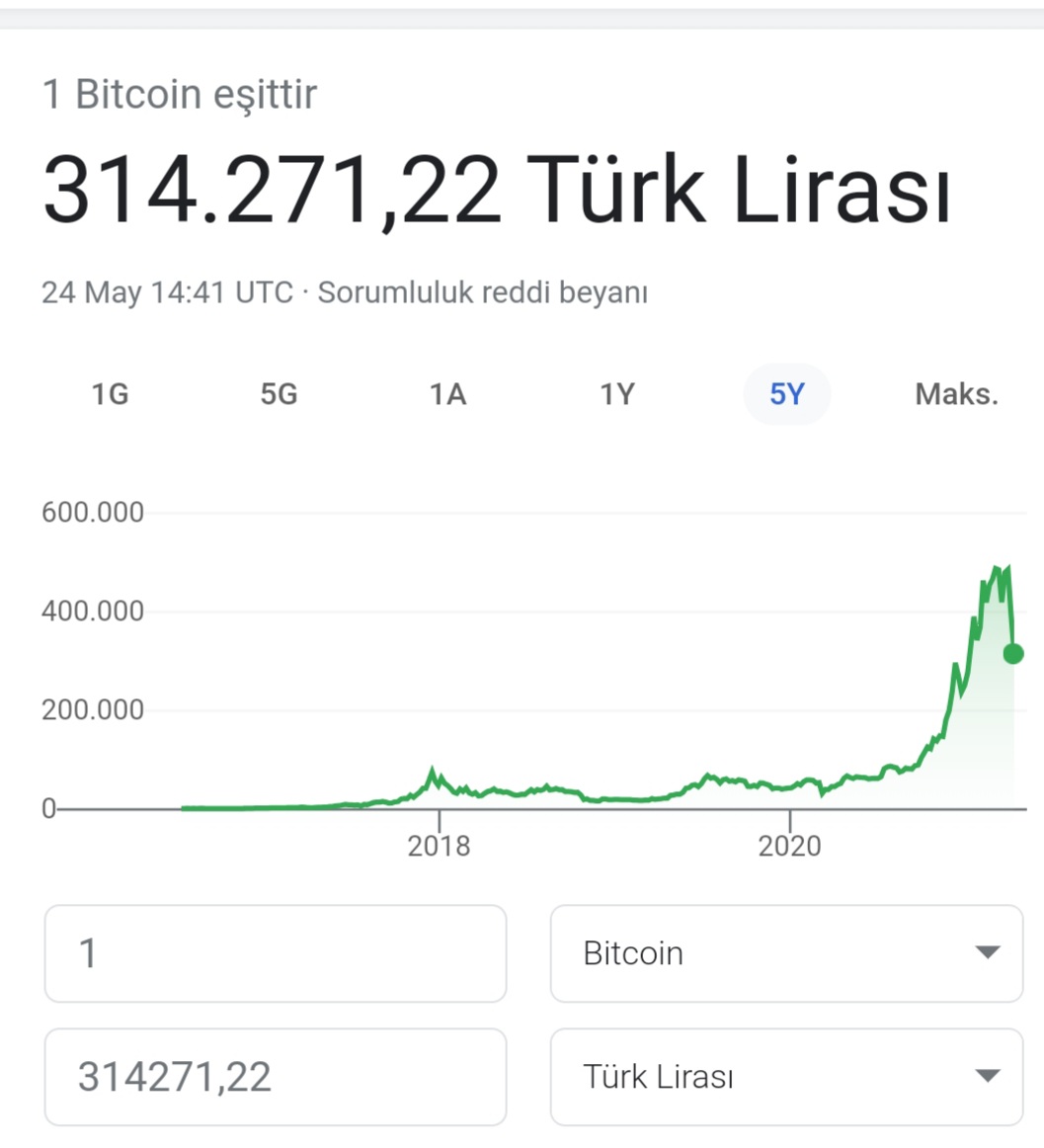Viewport: 1044px width, 1148px height.
Task: Expand the Türk Lirası currency dropdown
Action: tap(786, 1076)
